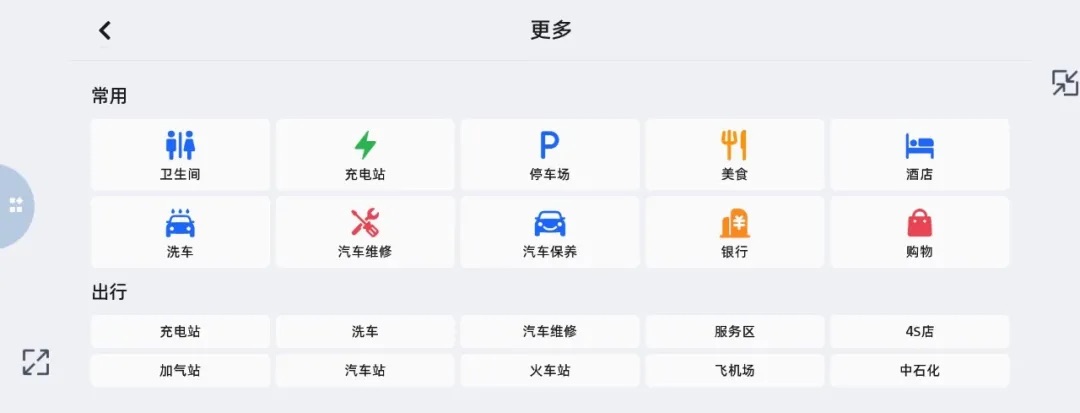Go back using the top-left arrow
Viewport: 1080px width, 413px height.
click(105, 30)
